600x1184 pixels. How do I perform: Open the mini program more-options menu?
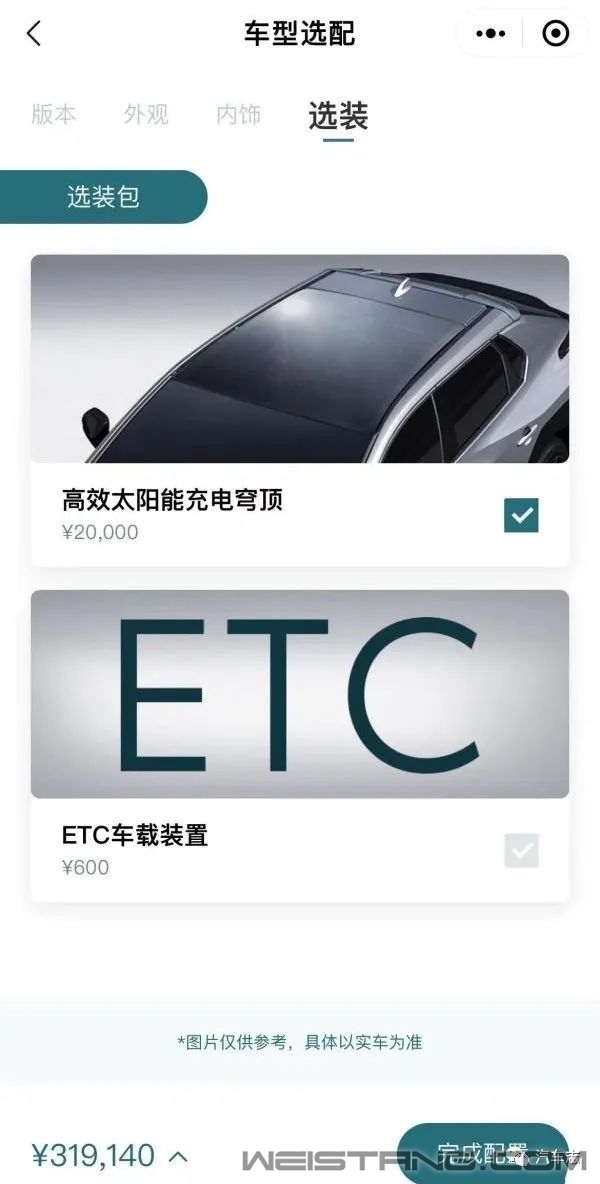tap(491, 33)
